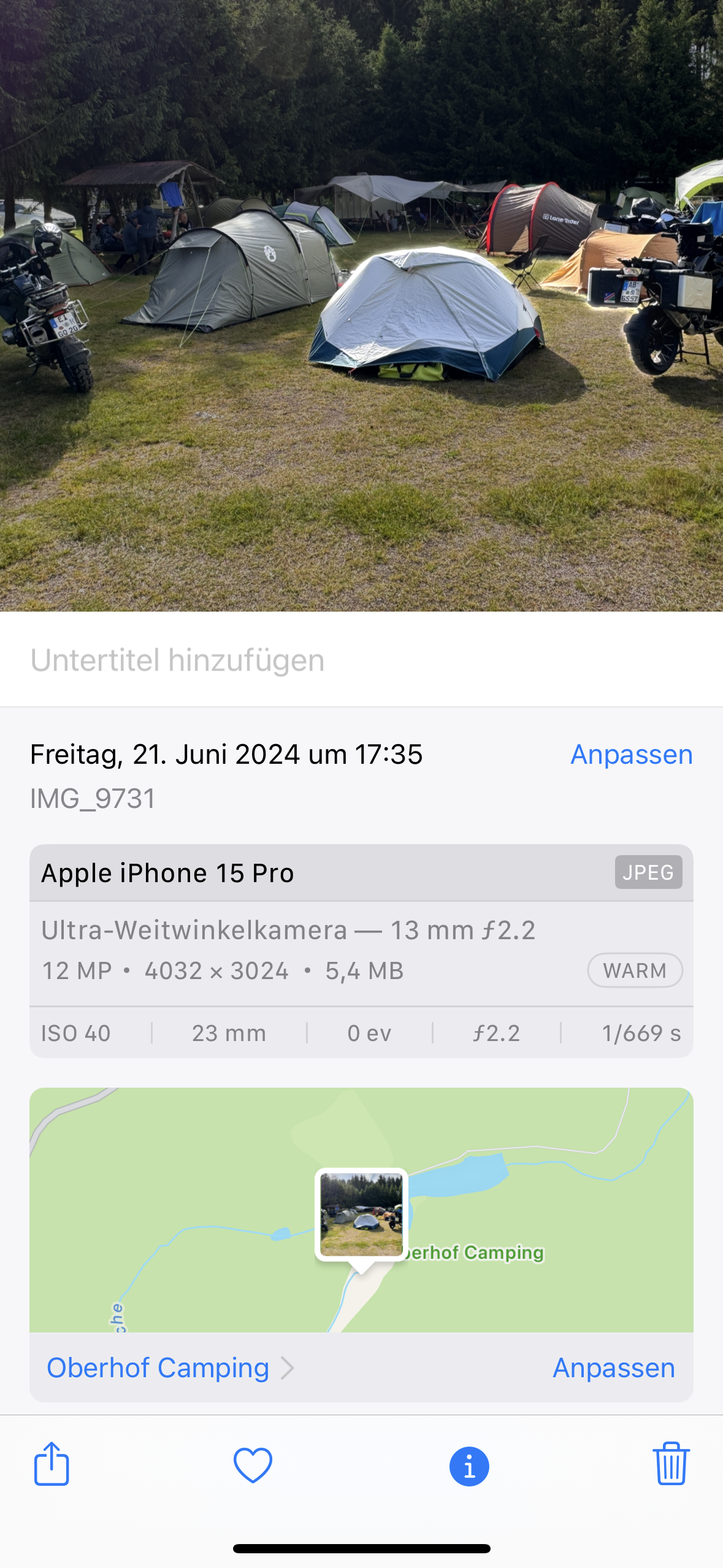
Task: Tap the caption field 'Untertitel hinzufügen'
Action: 178,661
